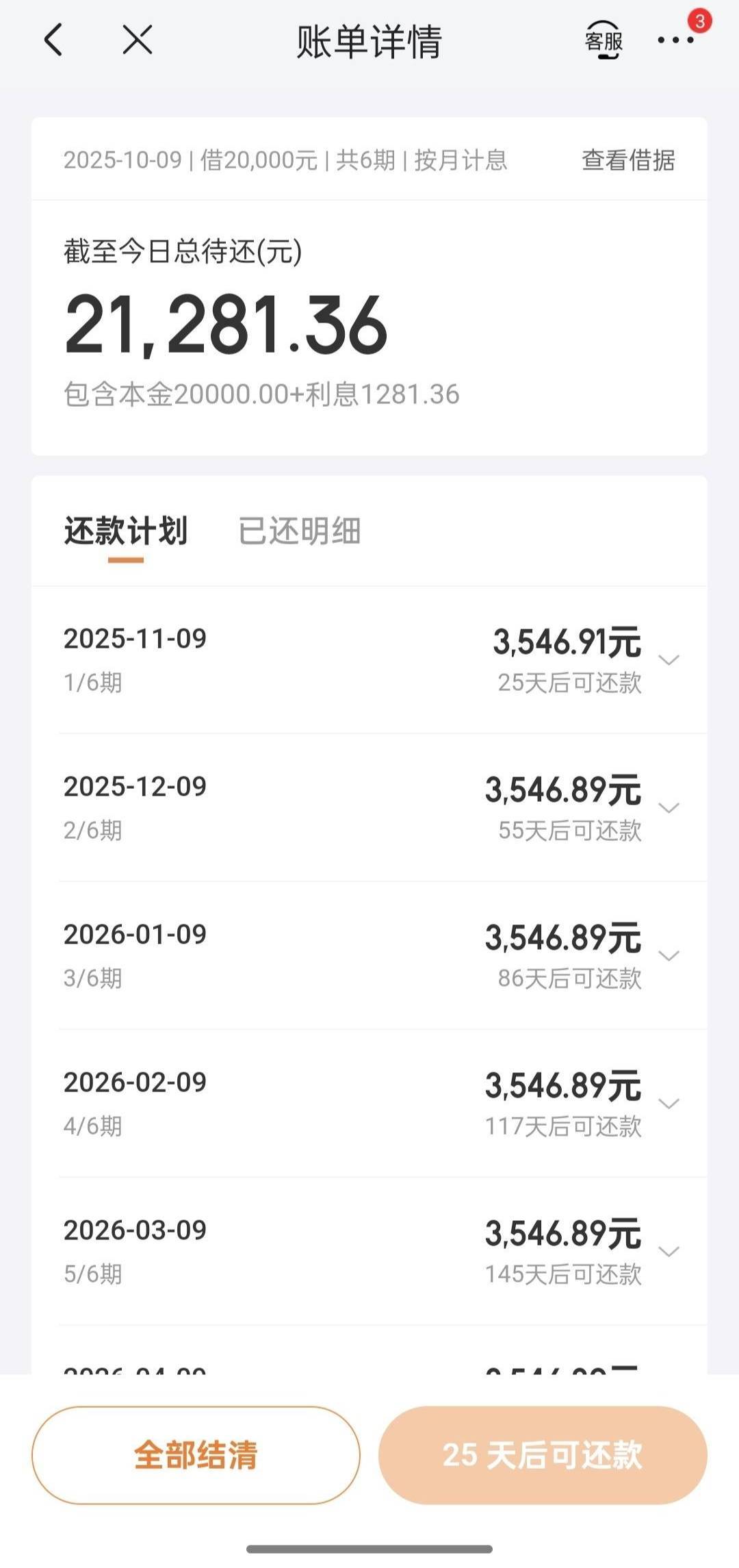View the loan receipt via 查看借据

click(x=628, y=160)
